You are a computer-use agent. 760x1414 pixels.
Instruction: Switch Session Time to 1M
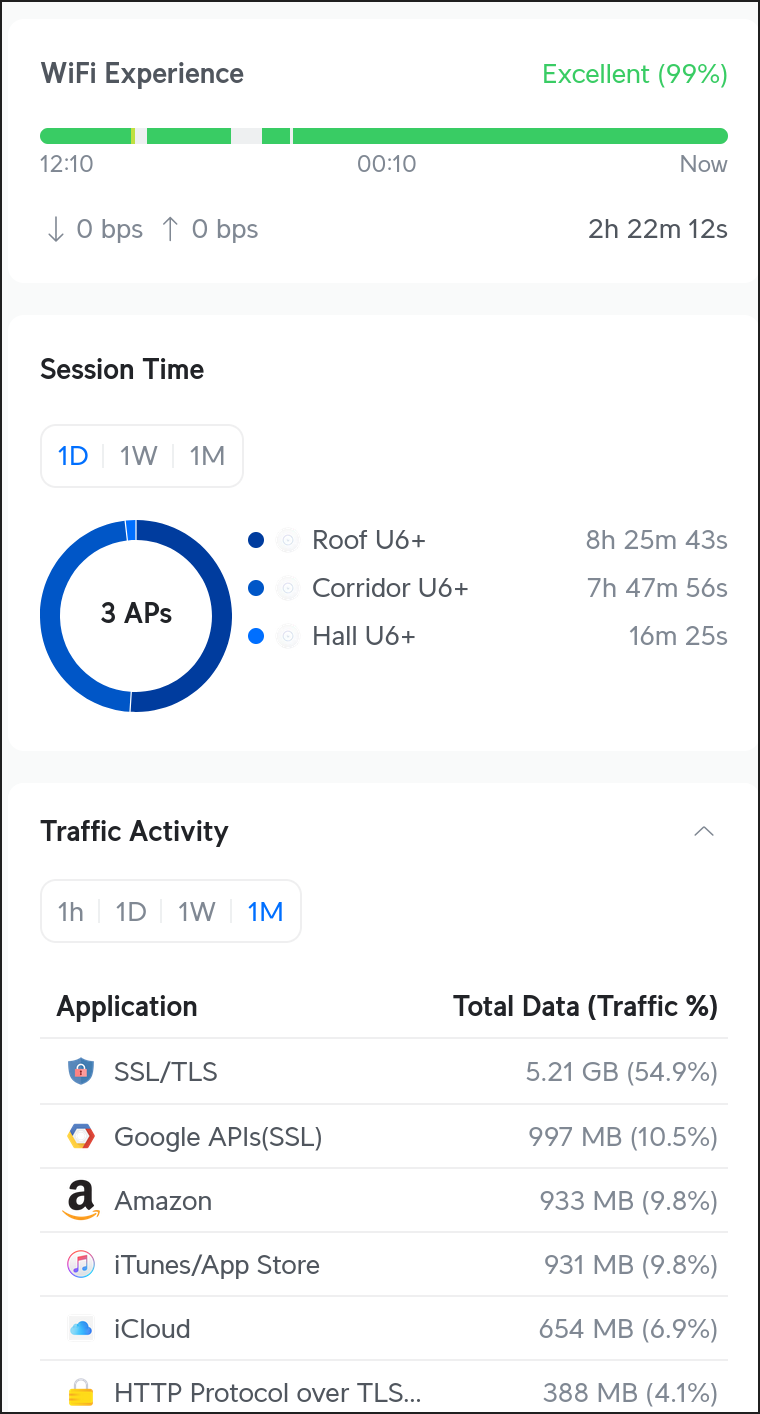click(x=207, y=456)
